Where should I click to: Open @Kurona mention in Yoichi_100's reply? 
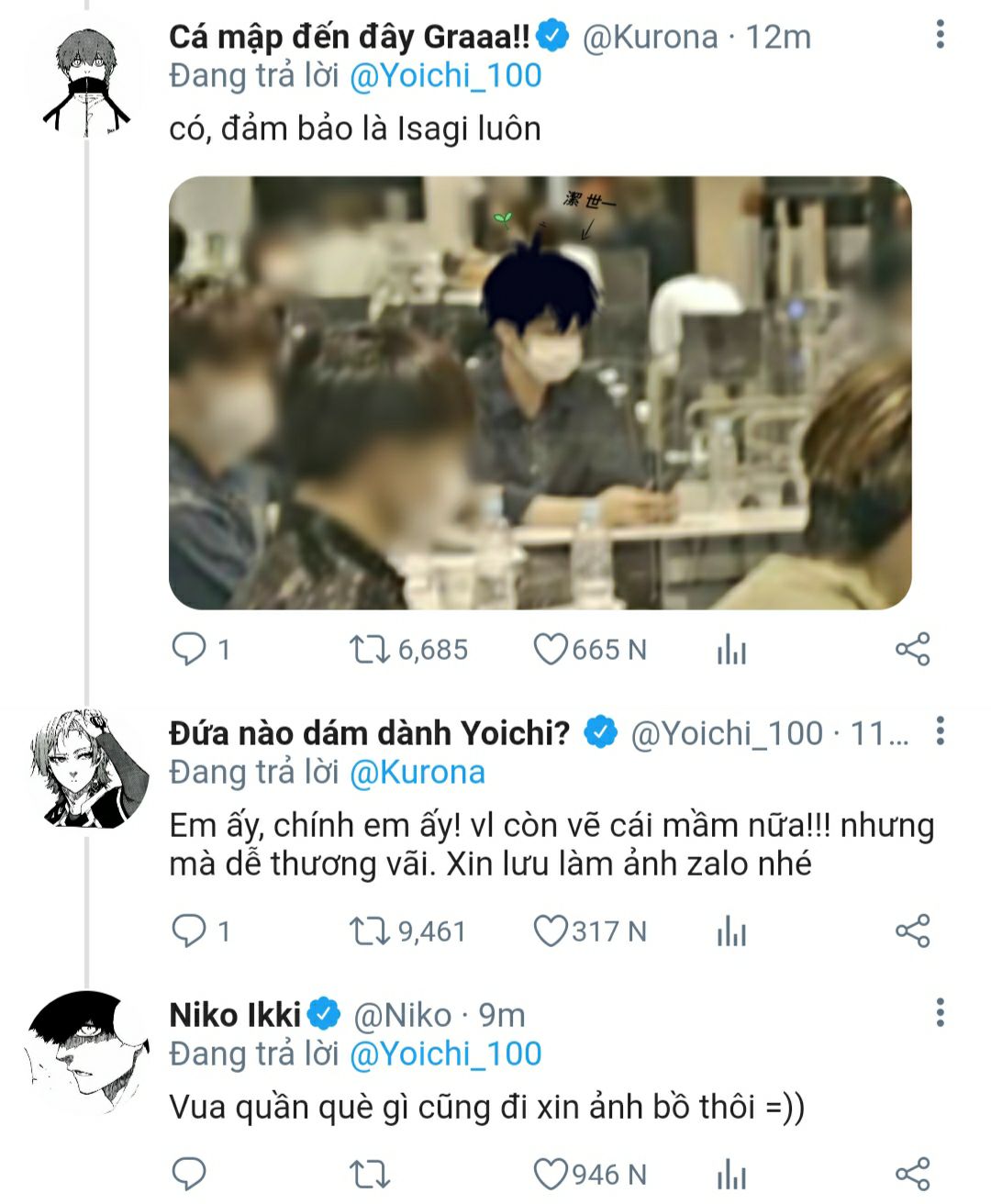pyautogui.click(x=418, y=772)
